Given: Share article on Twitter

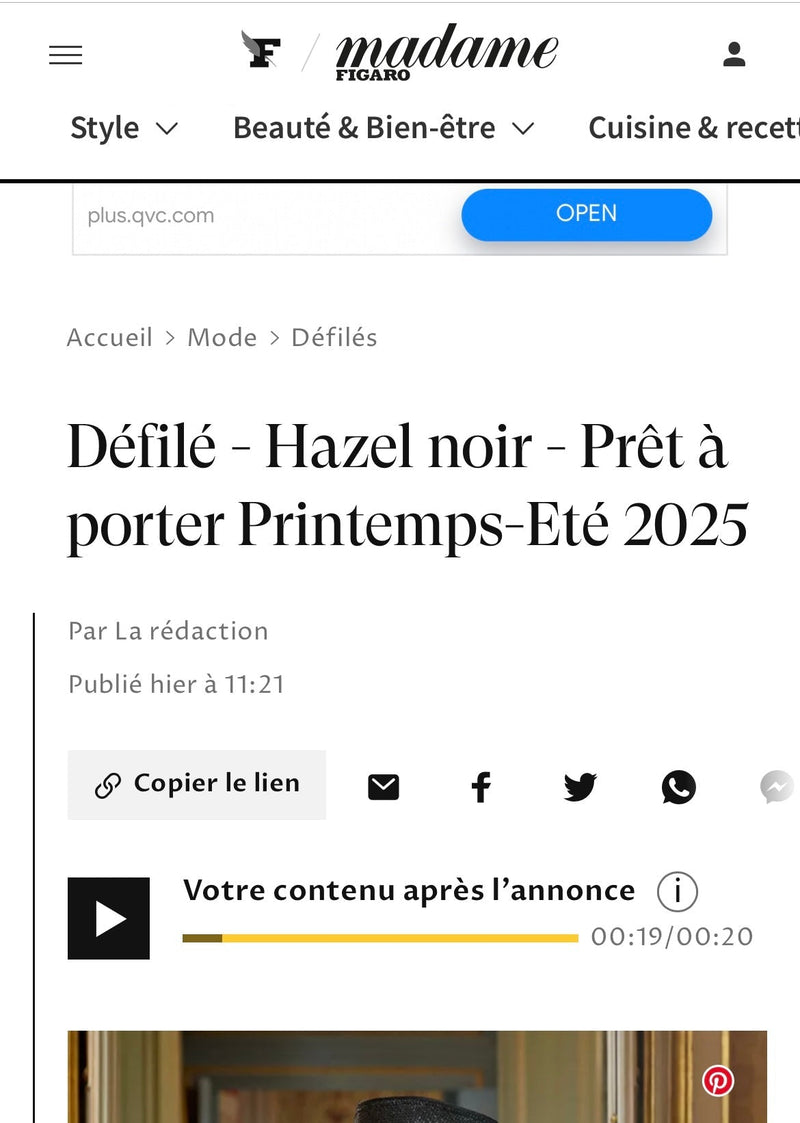Looking at the screenshot, I should pos(580,788).
